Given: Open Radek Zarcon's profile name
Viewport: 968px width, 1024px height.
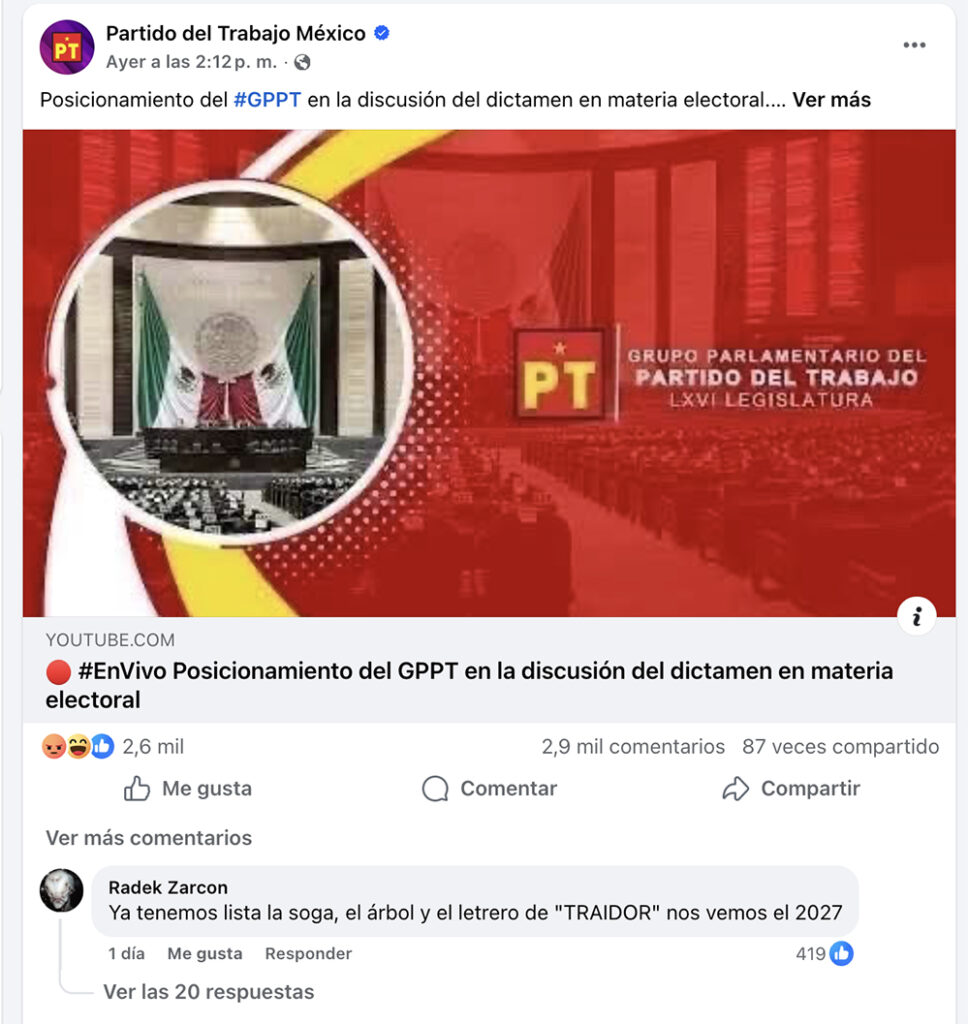Looking at the screenshot, I should coord(167,887).
